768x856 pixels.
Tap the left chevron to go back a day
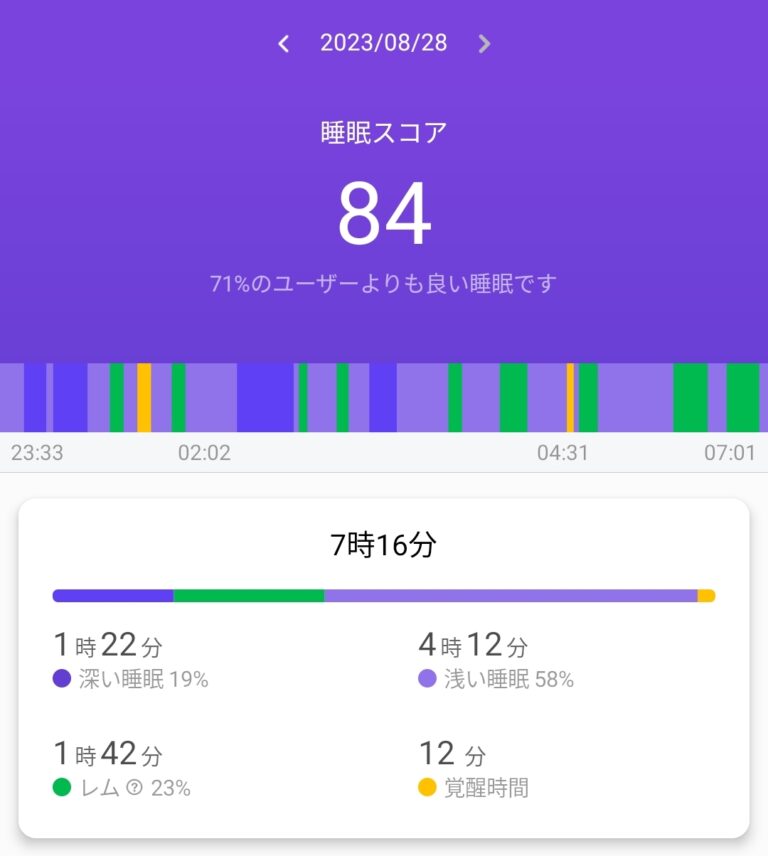(283, 43)
